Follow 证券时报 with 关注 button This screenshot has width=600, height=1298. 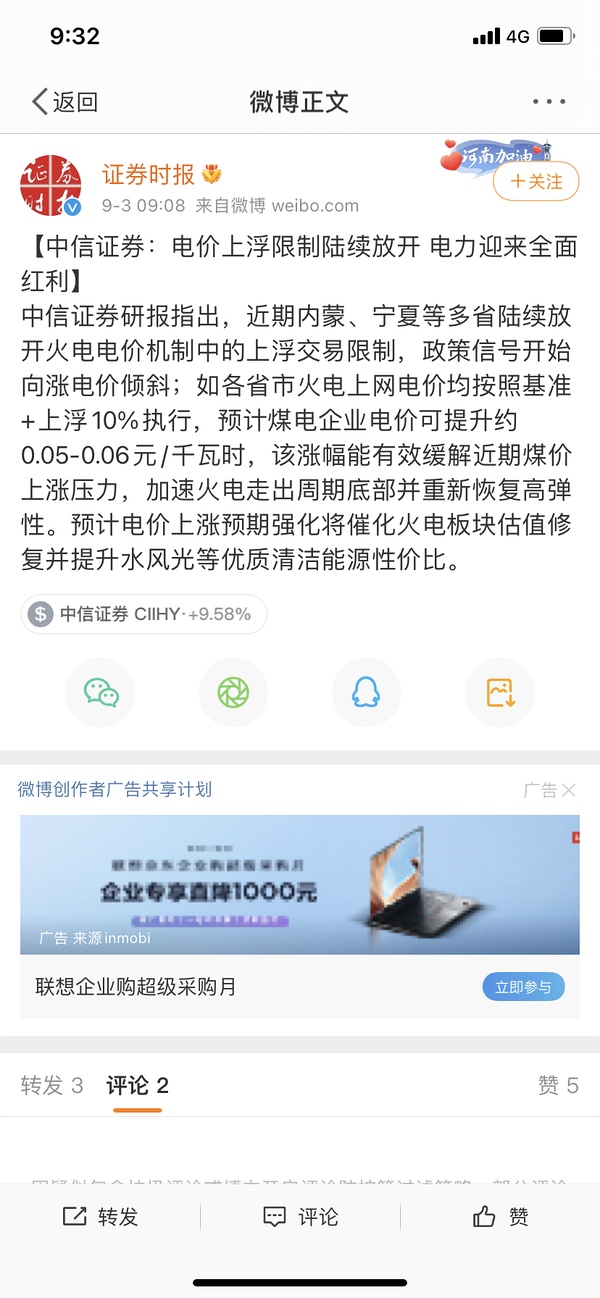pos(536,181)
